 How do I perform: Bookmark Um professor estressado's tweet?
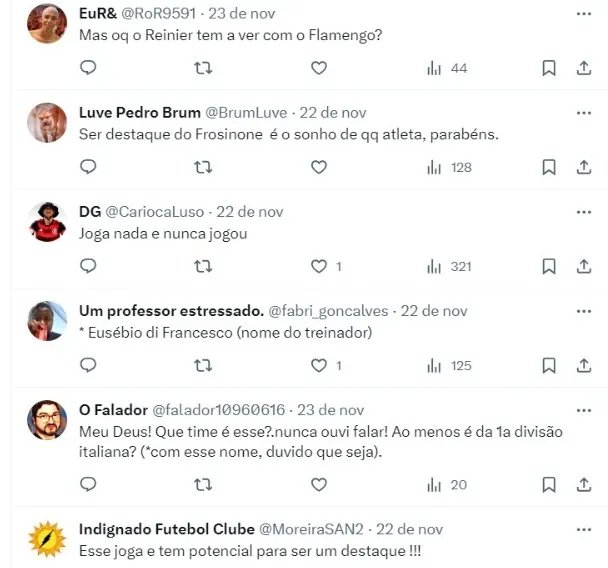[549, 366]
